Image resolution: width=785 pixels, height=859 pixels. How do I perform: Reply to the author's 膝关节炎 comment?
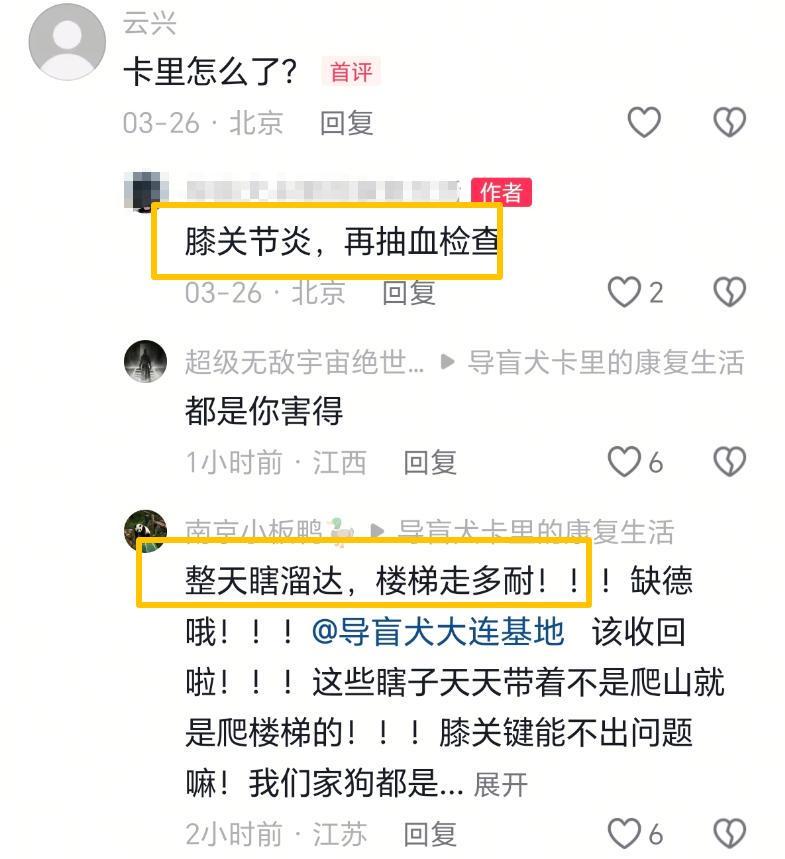coord(409,292)
